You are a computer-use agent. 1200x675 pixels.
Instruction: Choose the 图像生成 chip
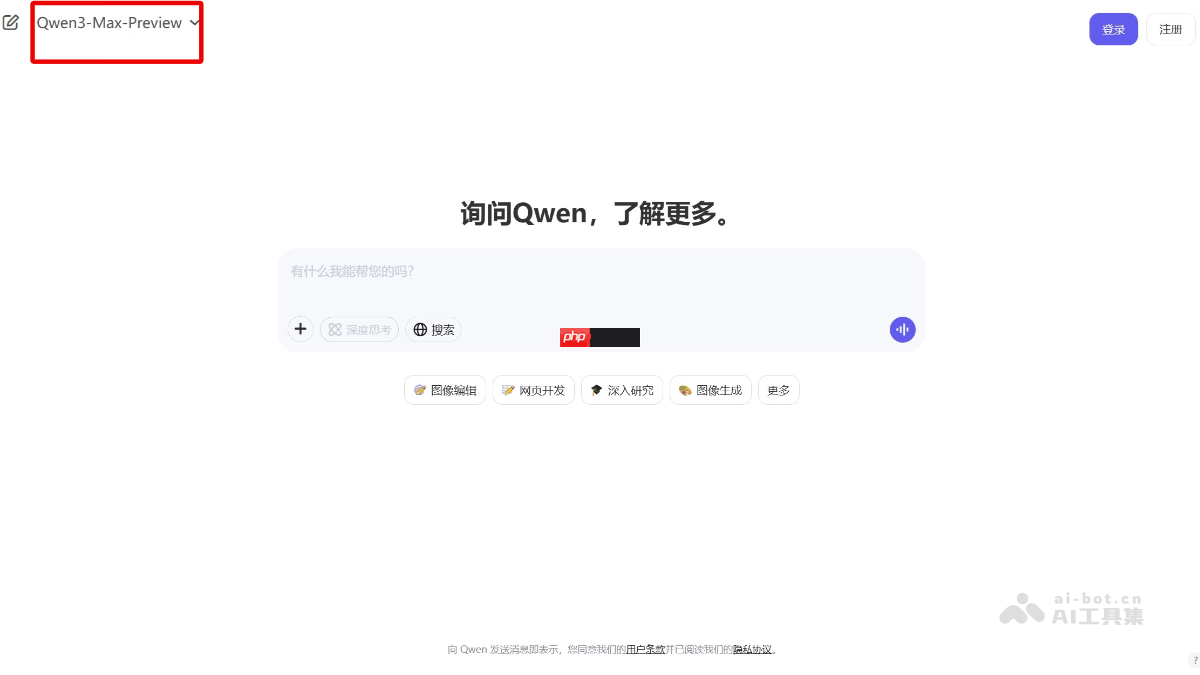point(710,390)
